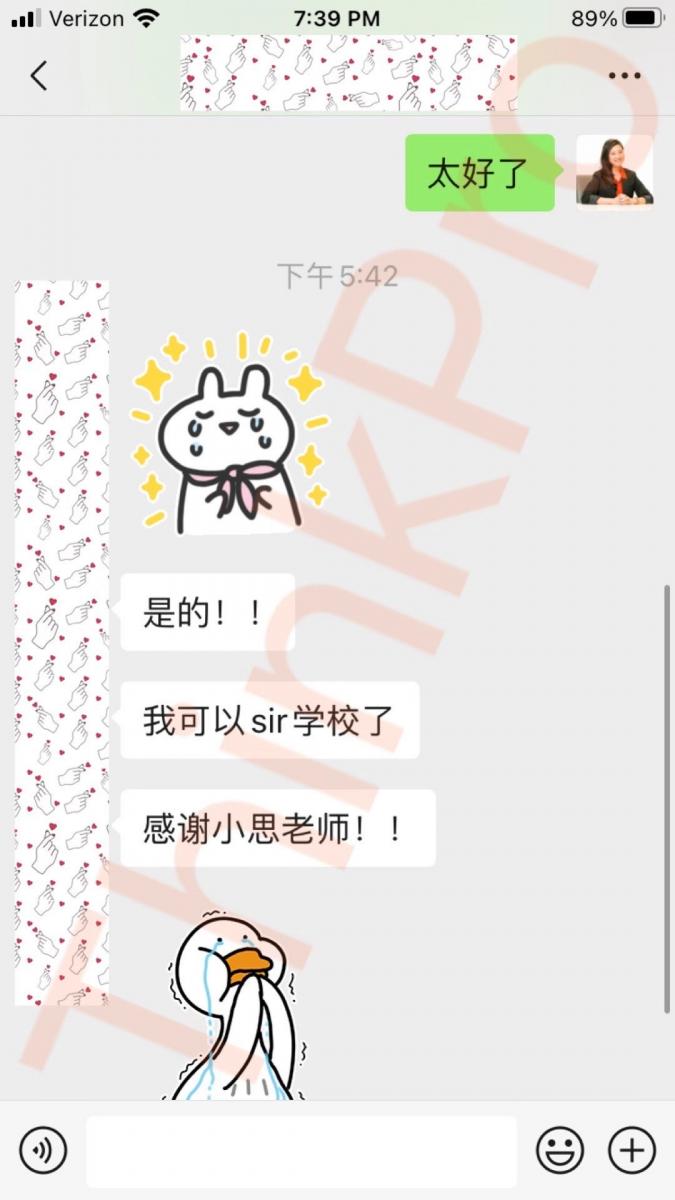Image resolution: width=675 pixels, height=1200 pixels.
Task: Open the plus attachments menu
Action: (632, 1150)
